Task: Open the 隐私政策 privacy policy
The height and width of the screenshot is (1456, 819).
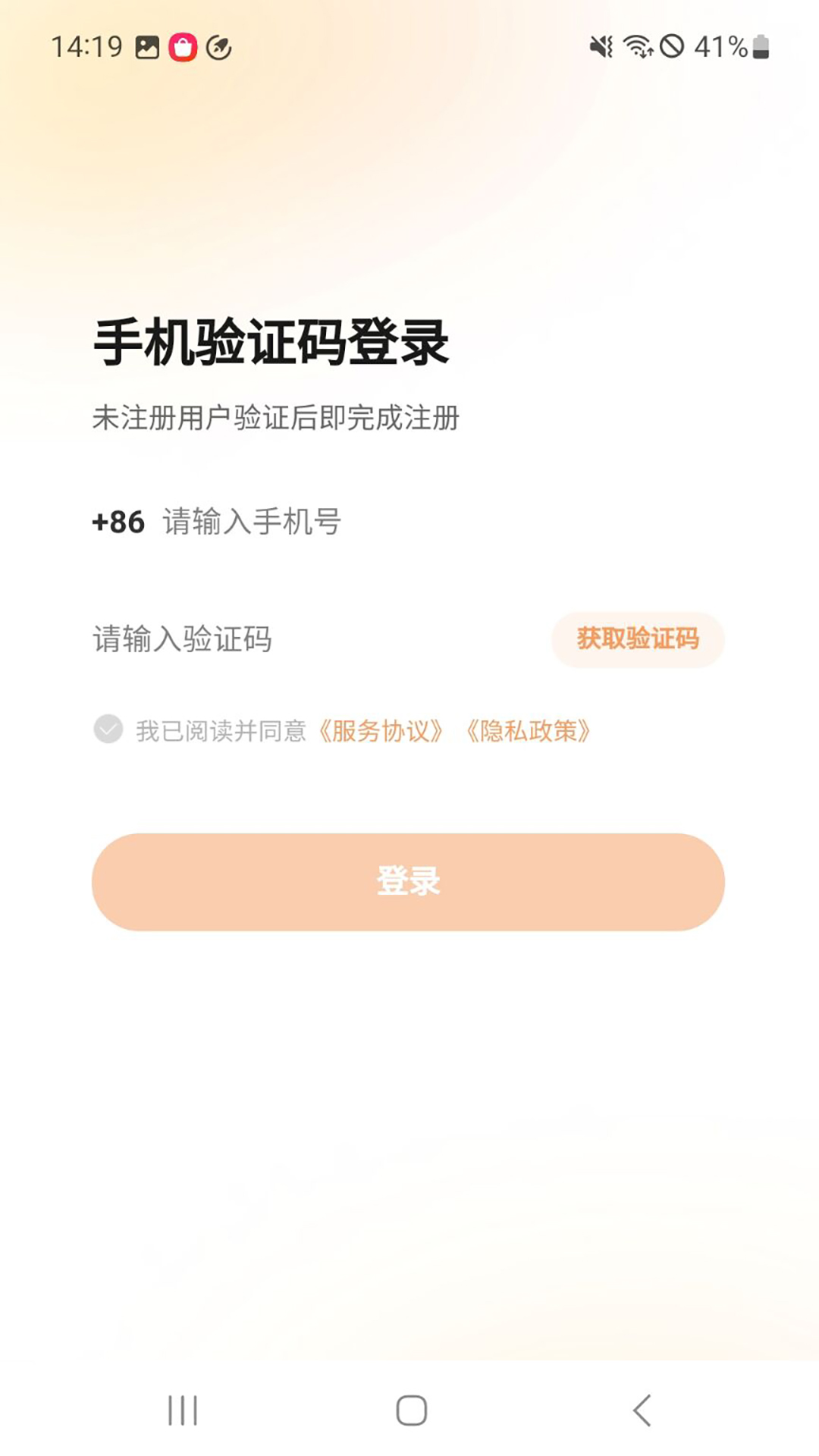Action: (529, 730)
